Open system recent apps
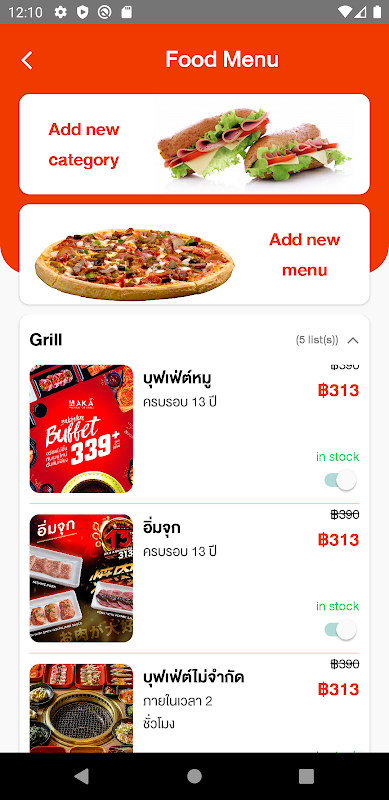 (306, 776)
